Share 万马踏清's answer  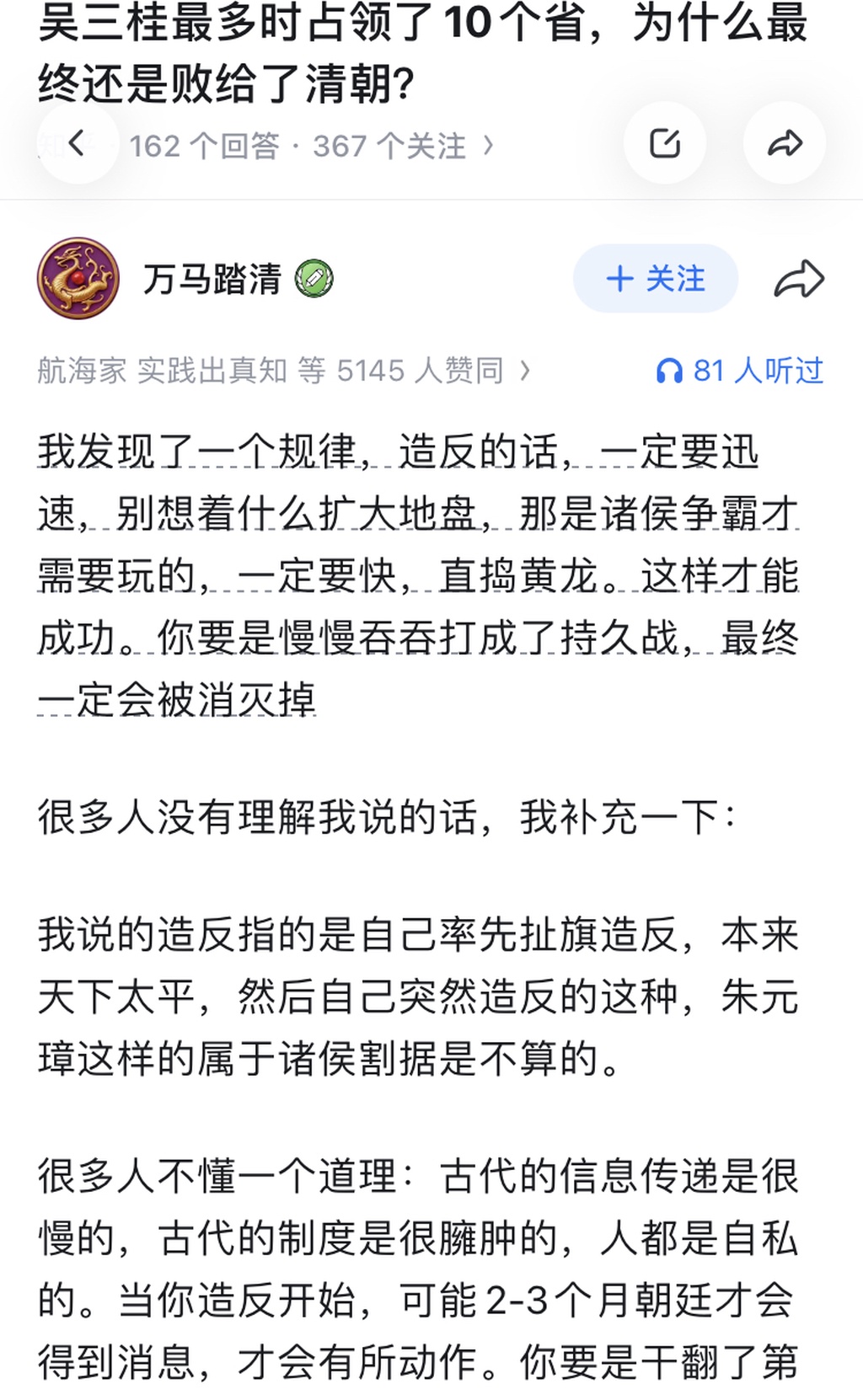click(x=798, y=280)
